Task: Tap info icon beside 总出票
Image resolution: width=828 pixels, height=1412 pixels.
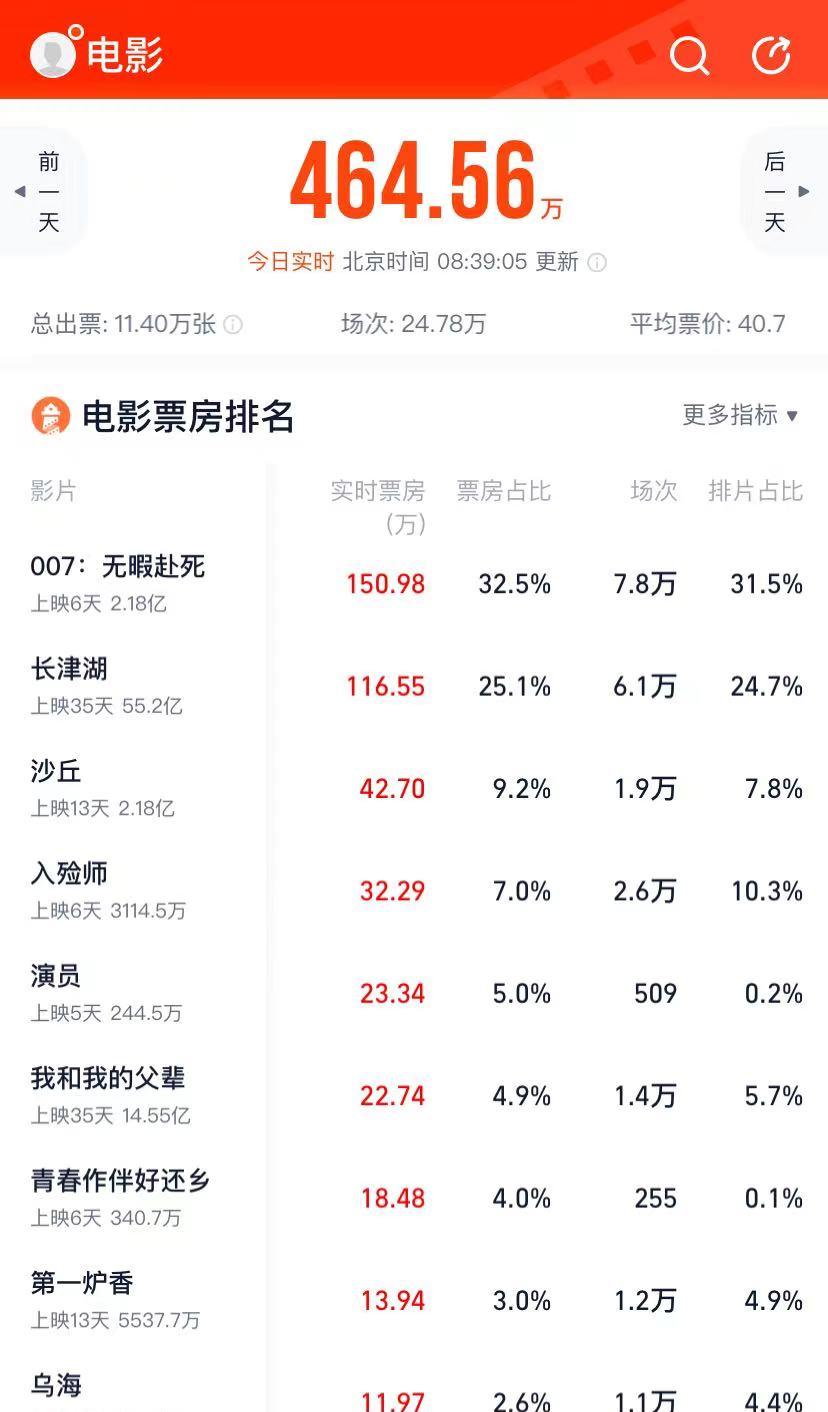Action: tap(233, 324)
